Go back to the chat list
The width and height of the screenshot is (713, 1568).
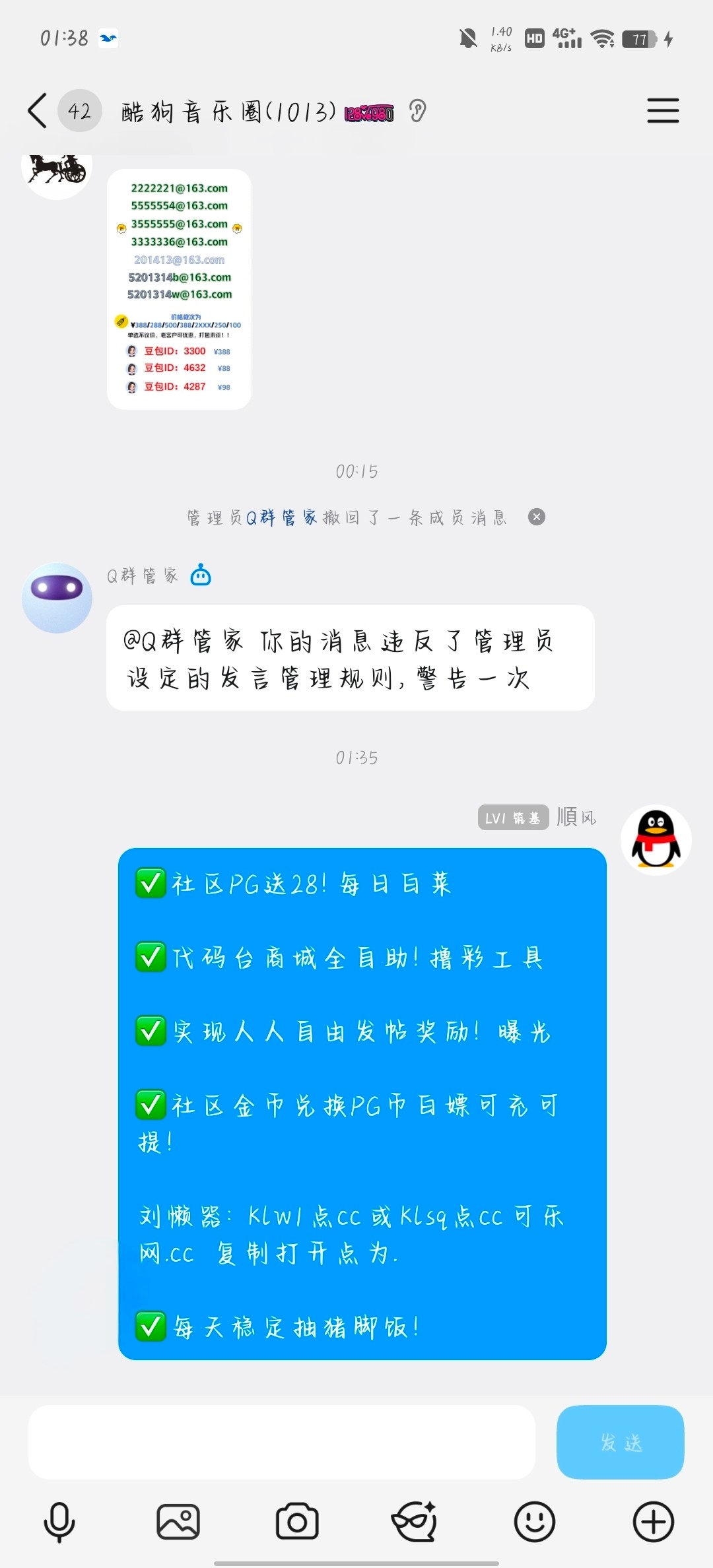38,110
